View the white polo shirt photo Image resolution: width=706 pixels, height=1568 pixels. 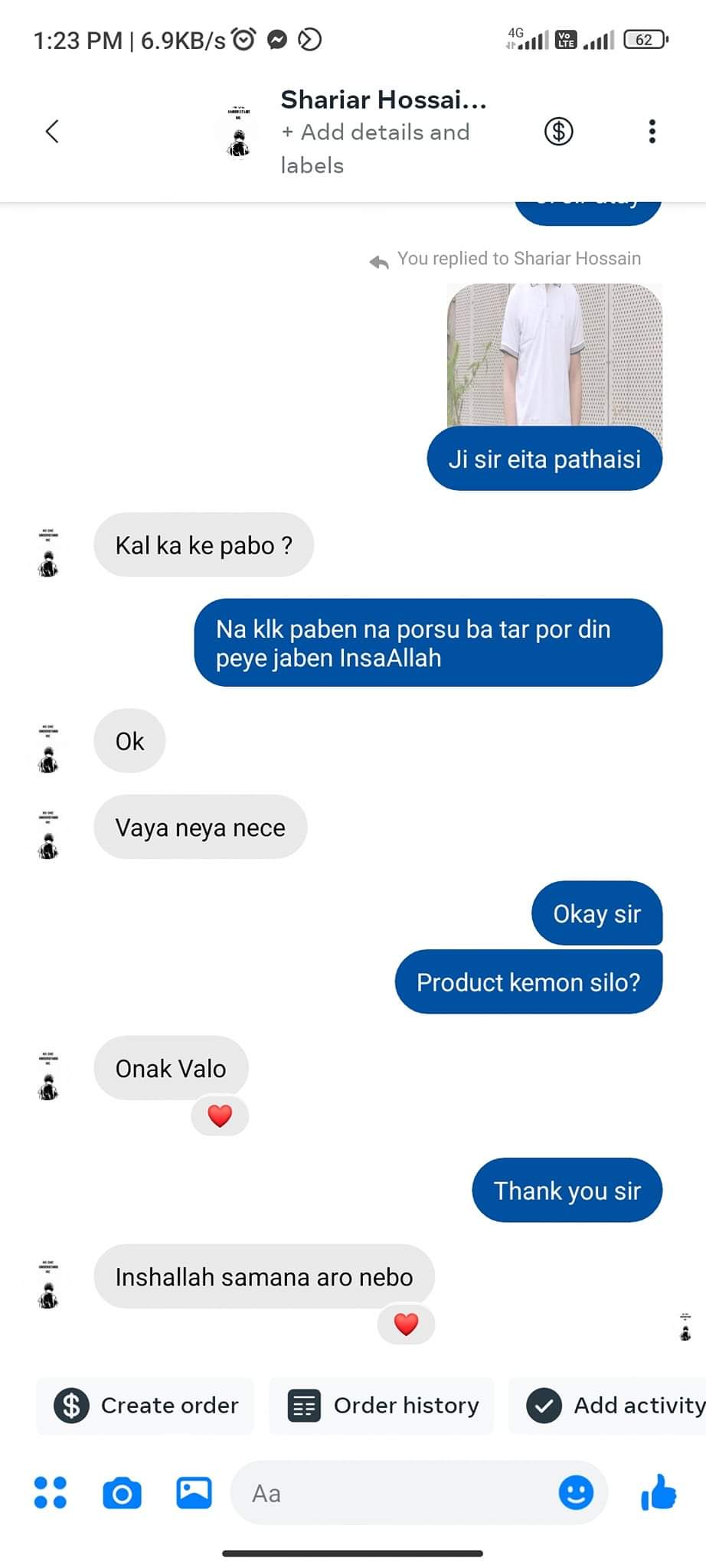554,354
